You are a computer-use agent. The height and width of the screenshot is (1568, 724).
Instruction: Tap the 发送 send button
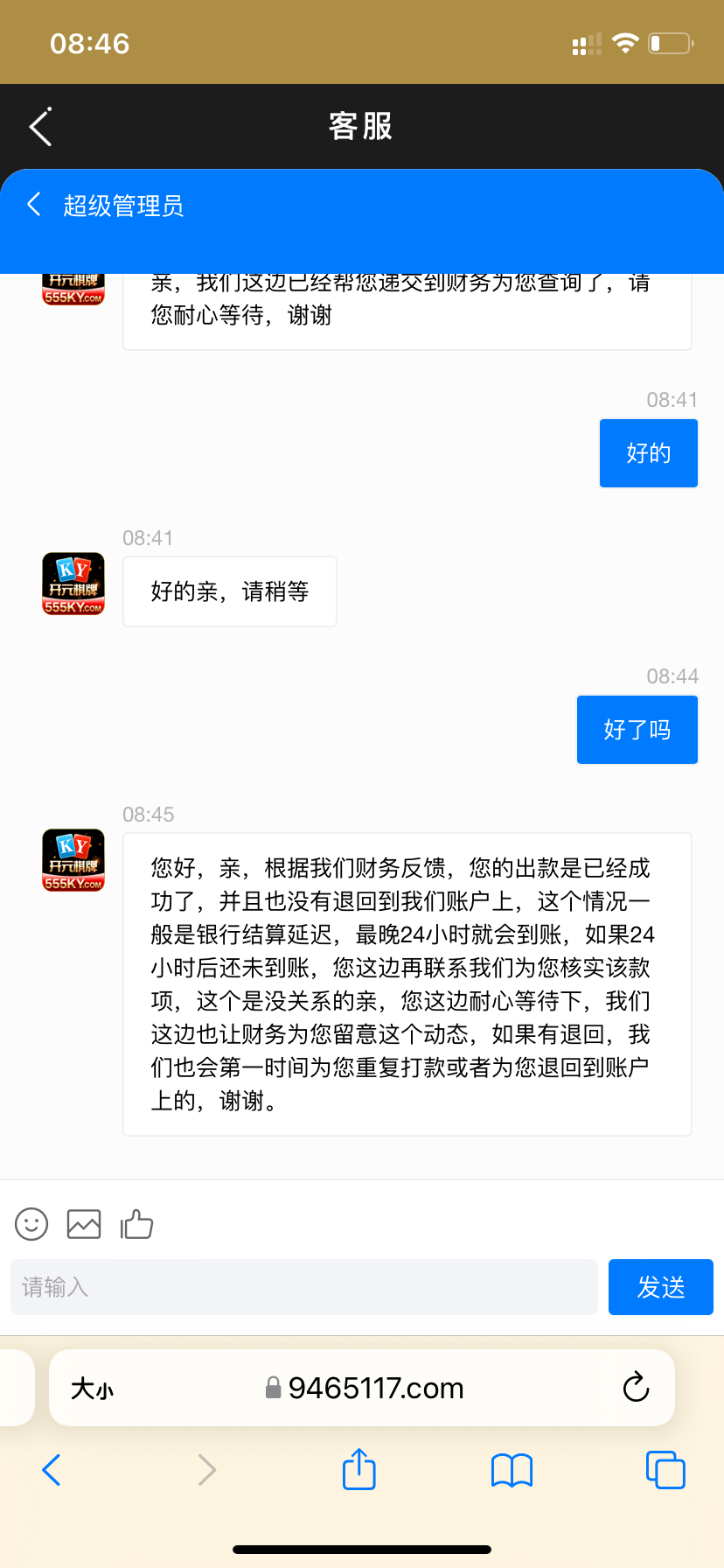tap(660, 1287)
